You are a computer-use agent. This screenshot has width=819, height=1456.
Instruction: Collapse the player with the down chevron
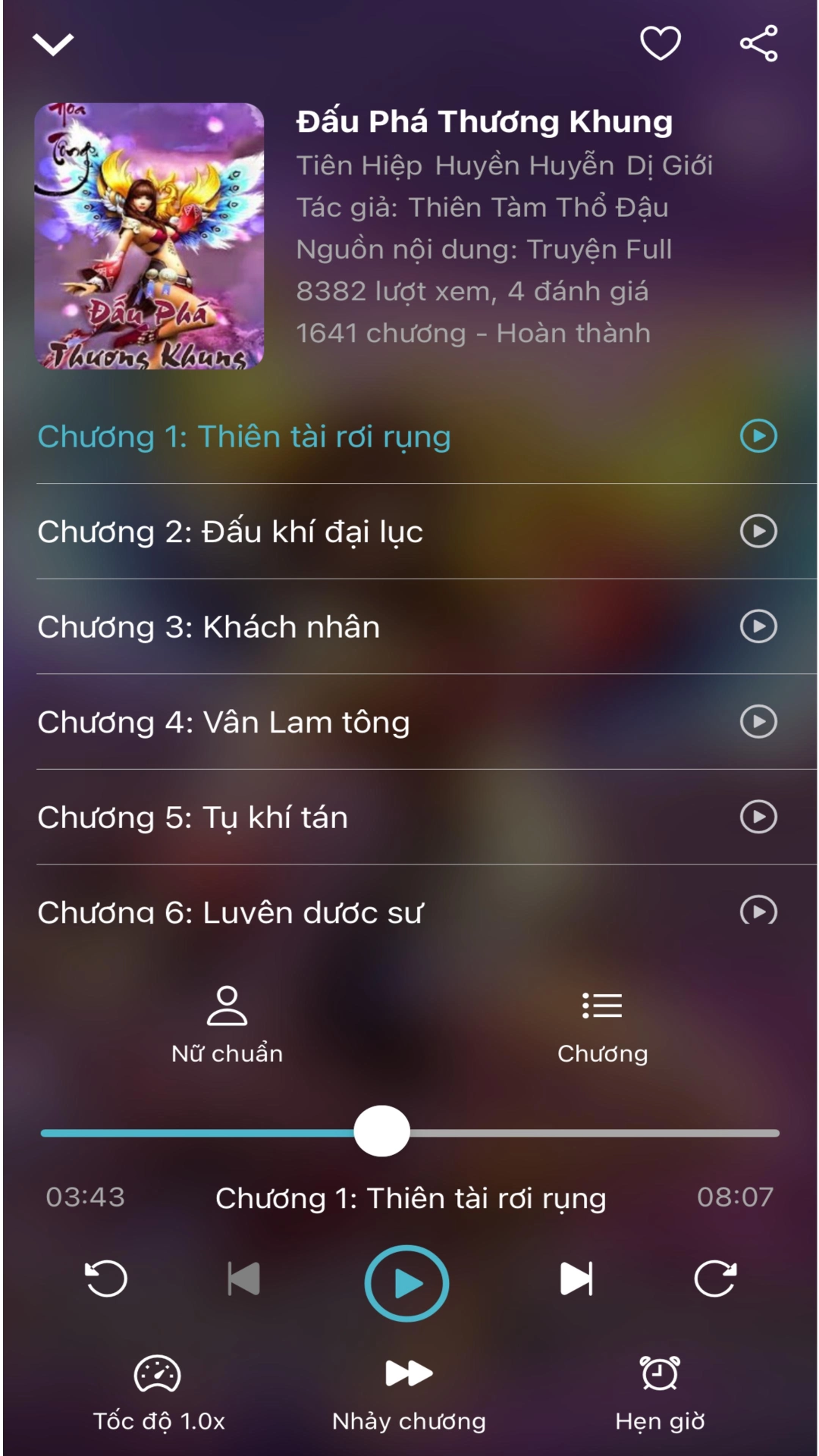53,44
